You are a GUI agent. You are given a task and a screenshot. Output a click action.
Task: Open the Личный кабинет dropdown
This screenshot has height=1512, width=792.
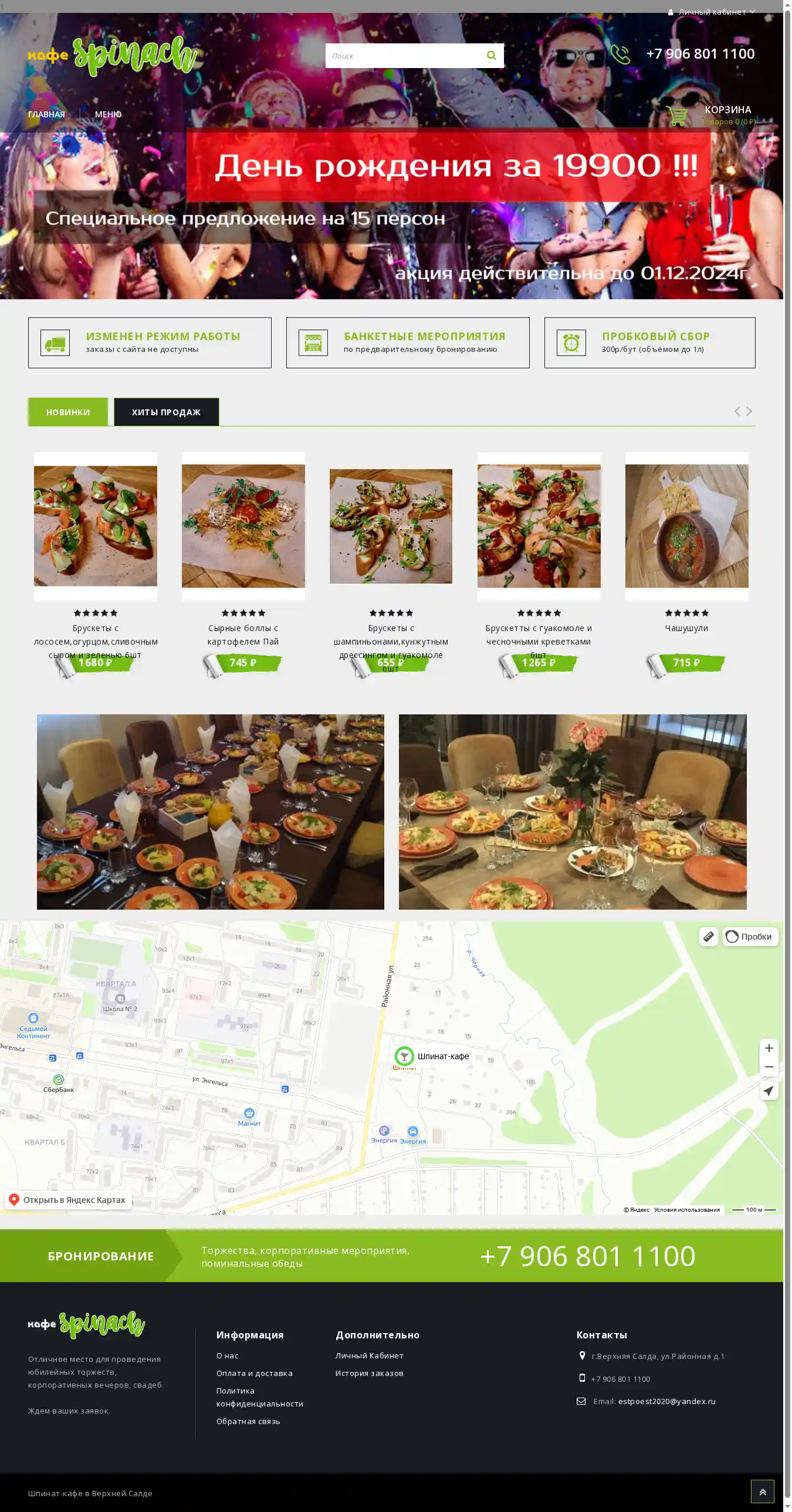coord(711,12)
